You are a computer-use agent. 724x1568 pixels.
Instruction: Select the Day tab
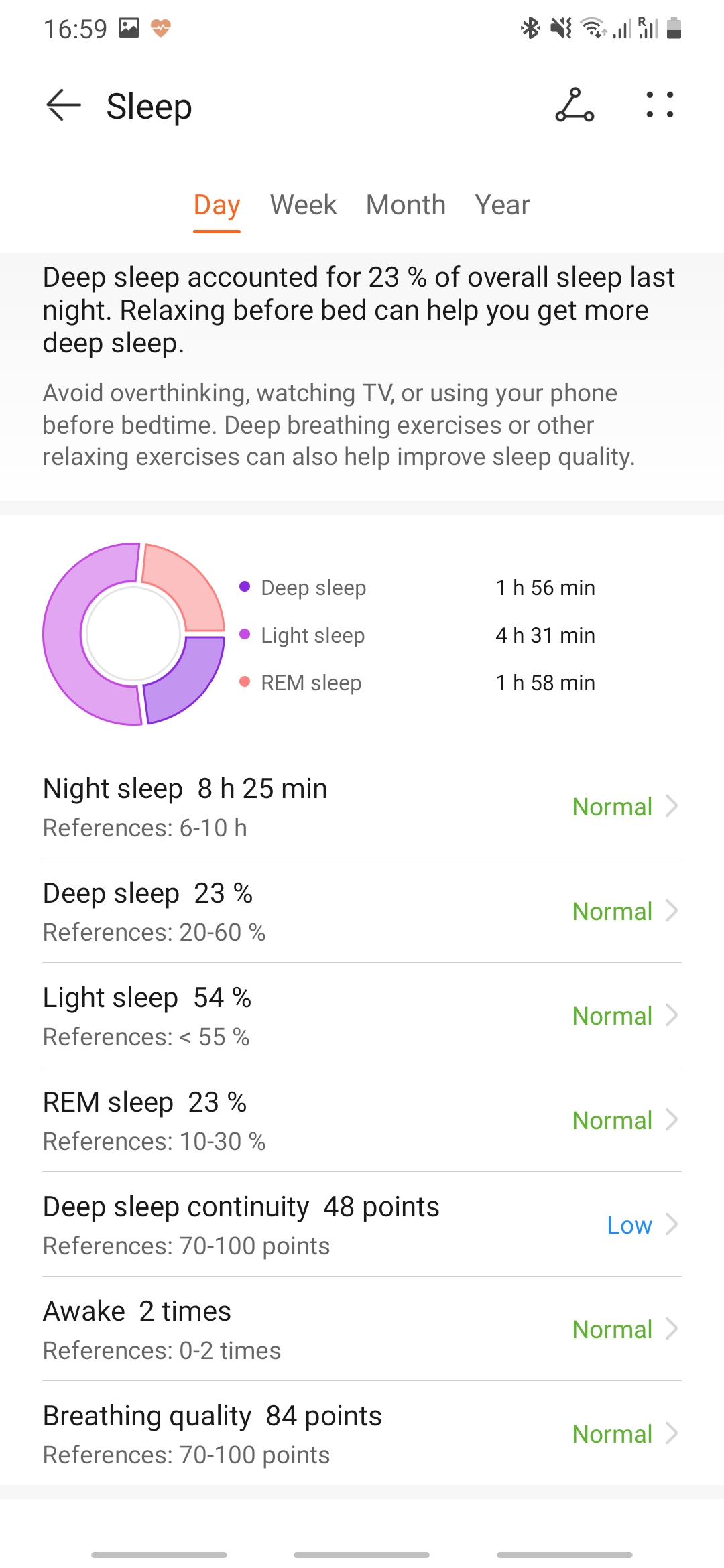click(x=217, y=205)
